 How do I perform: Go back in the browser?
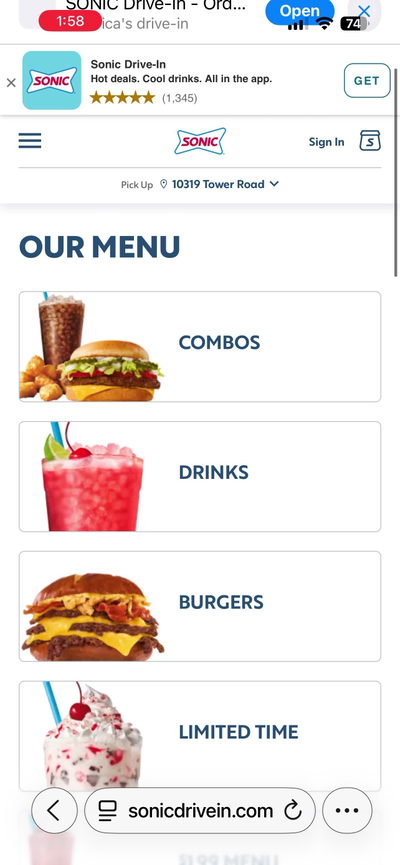[x=54, y=810]
